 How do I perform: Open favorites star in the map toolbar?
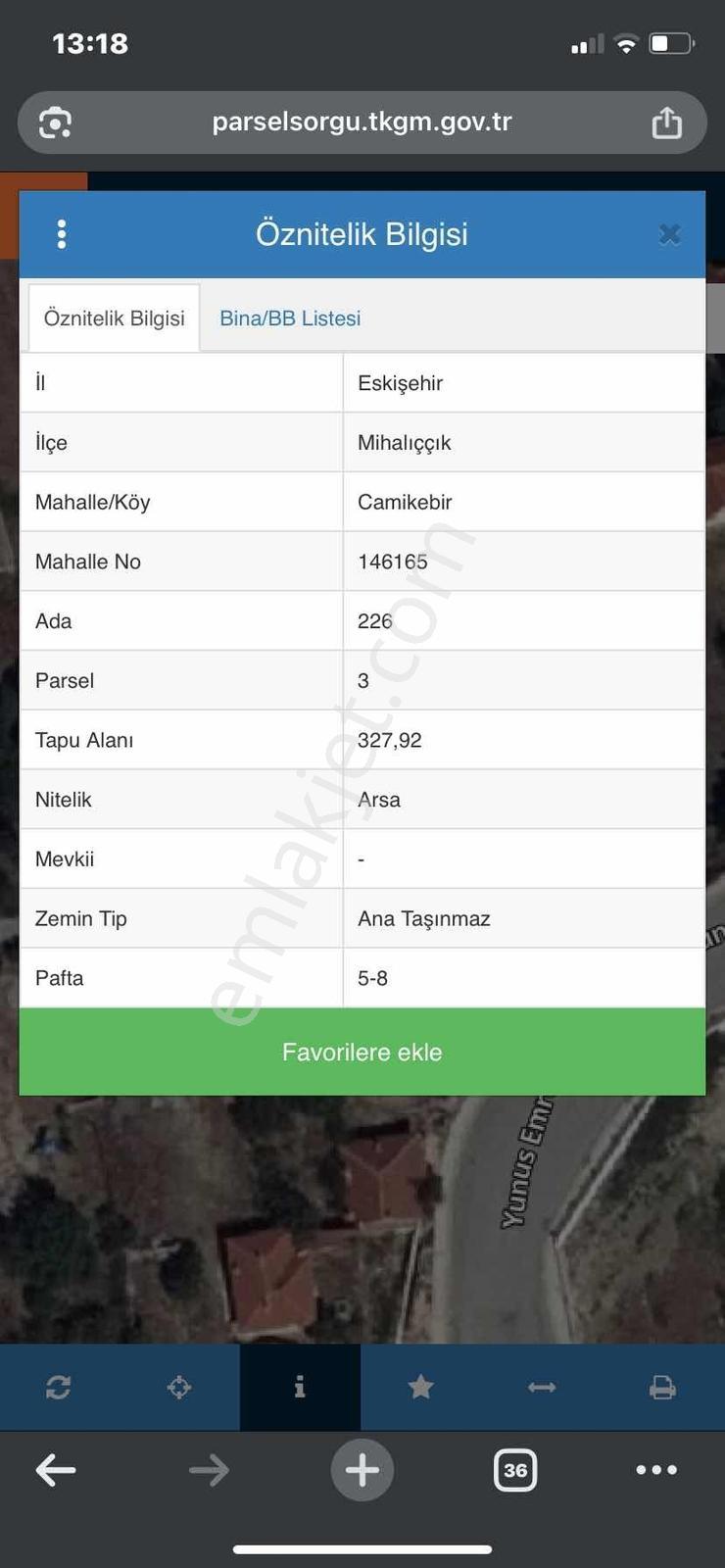[421, 1387]
